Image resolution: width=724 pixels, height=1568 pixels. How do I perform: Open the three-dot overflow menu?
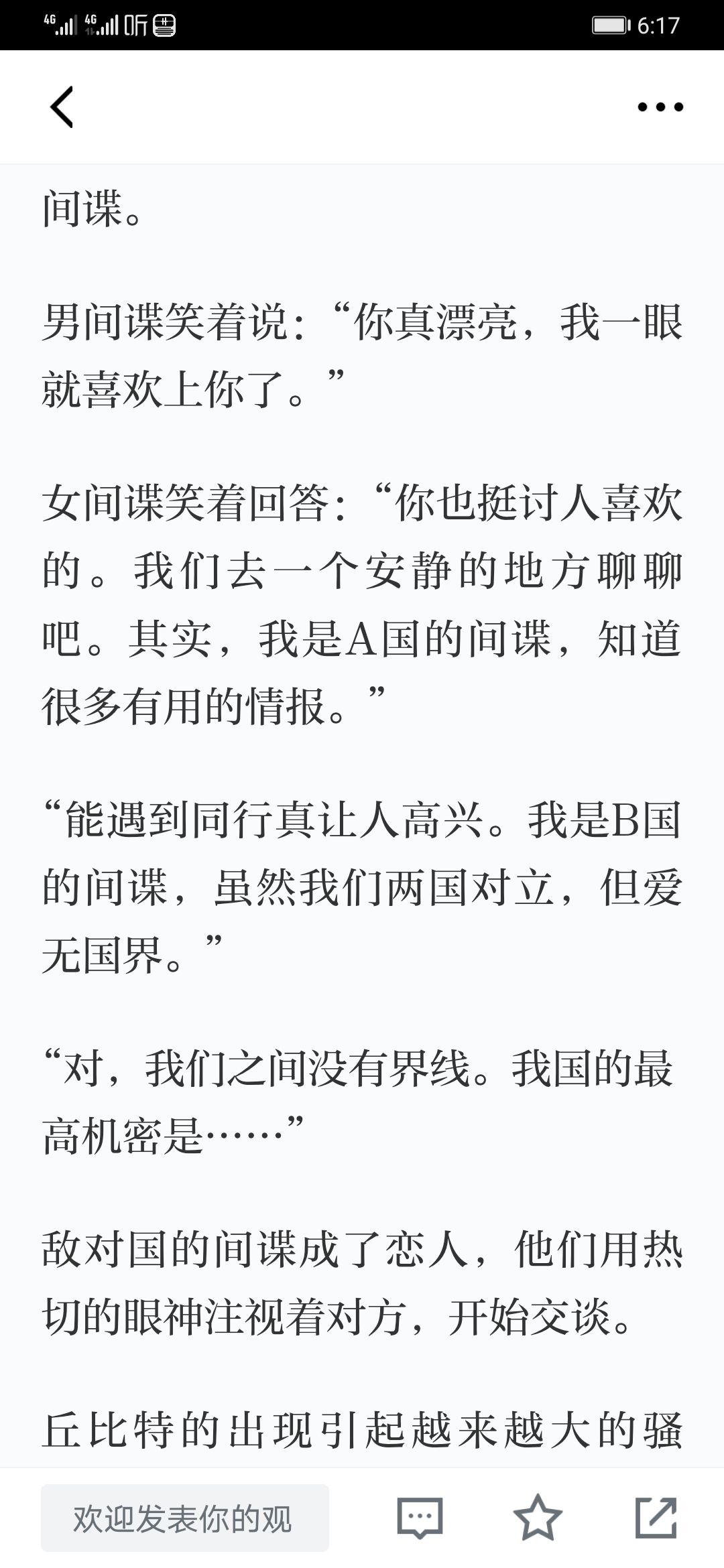[x=660, y=107]
